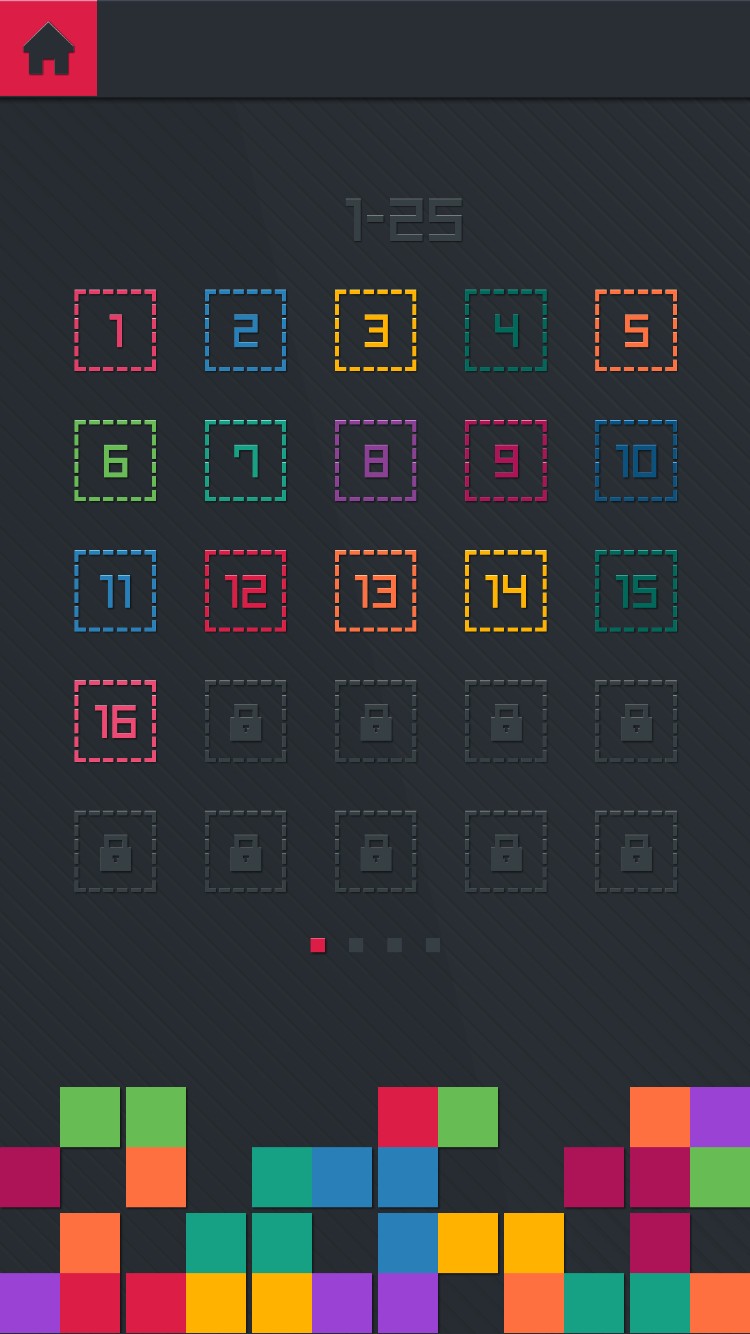Launch level 5

tap(635, 330)
